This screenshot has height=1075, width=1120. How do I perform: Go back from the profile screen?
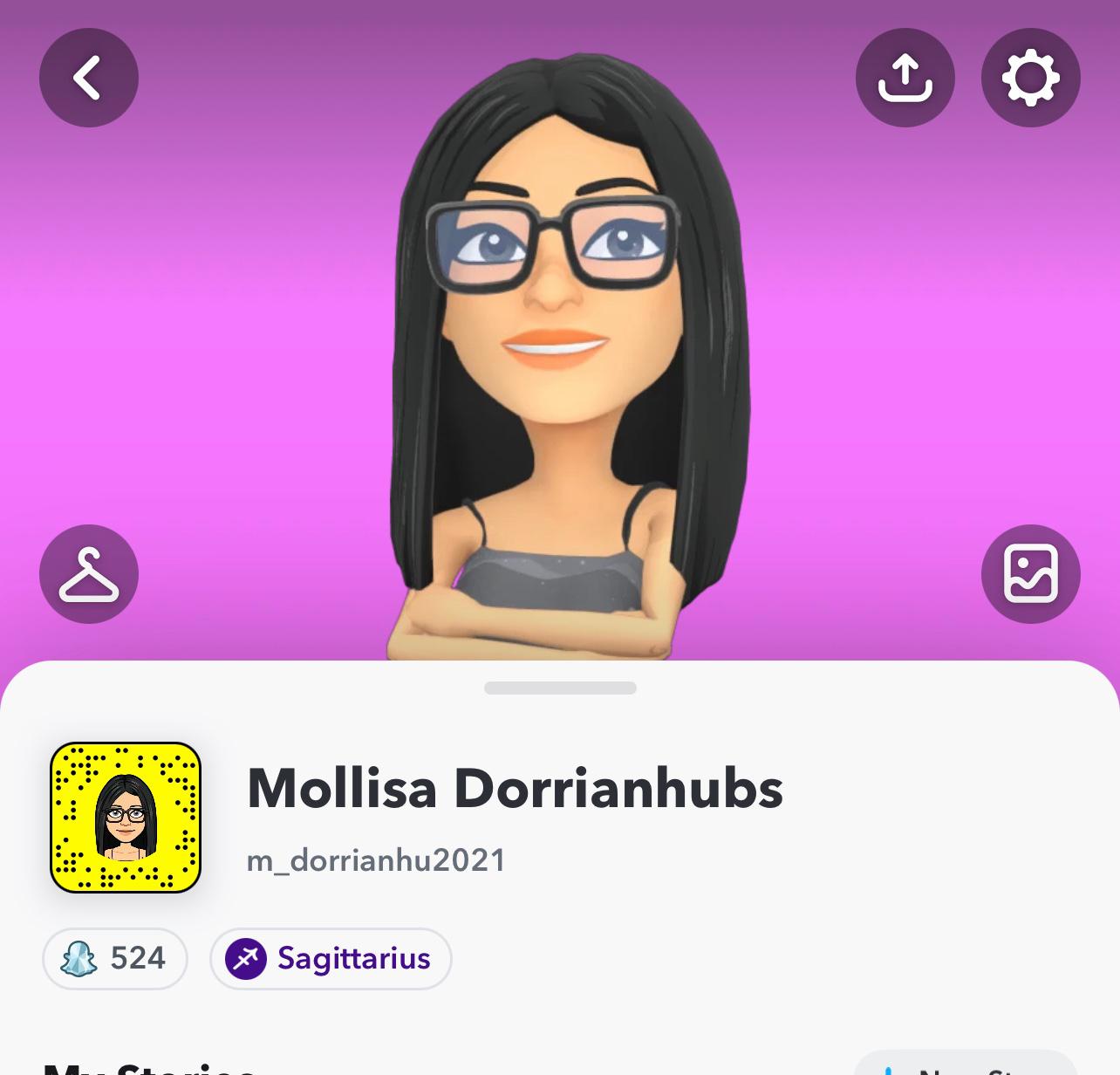pos(88,78)
